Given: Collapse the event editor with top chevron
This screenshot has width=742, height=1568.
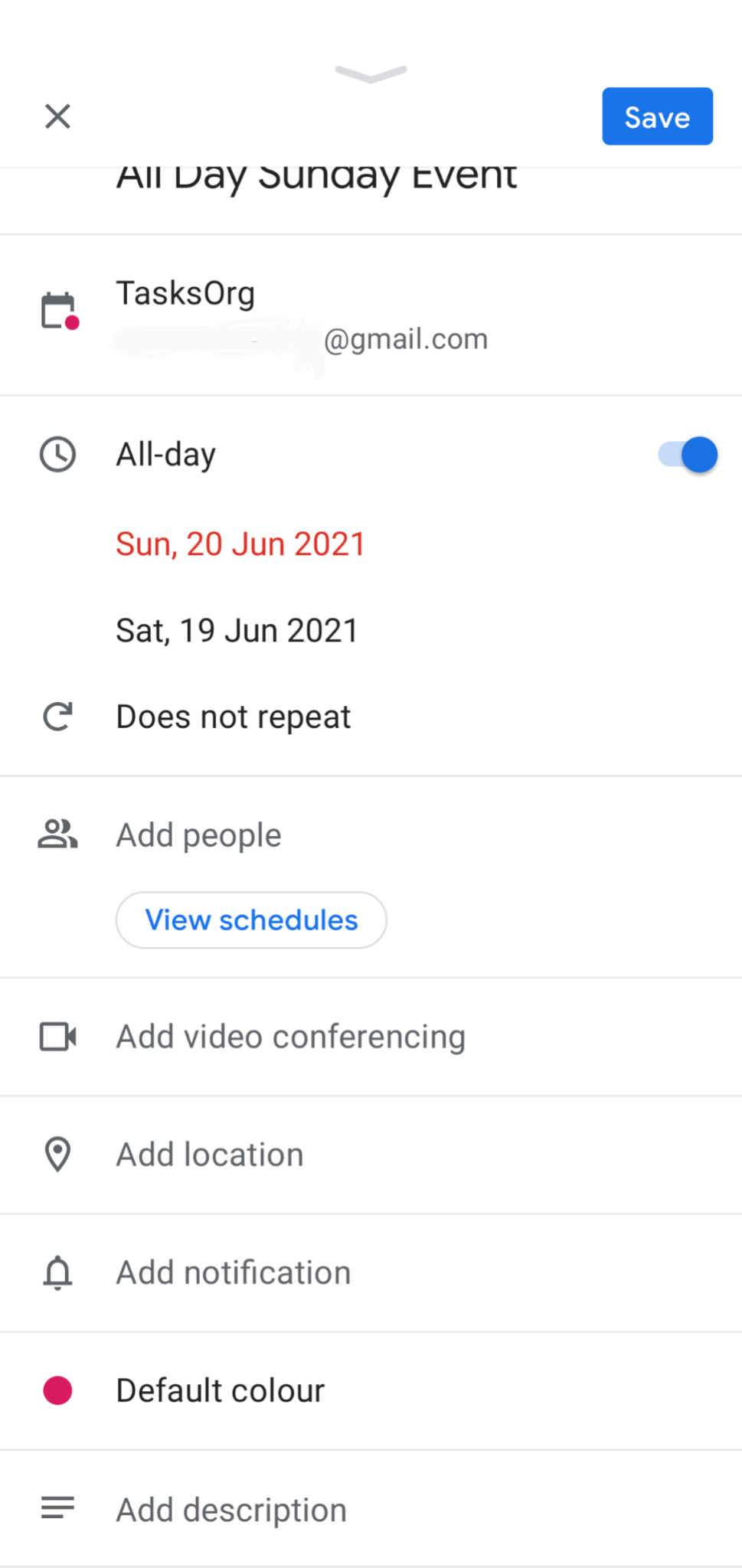Looking at the screenshot, I should (x=371, y=74).
